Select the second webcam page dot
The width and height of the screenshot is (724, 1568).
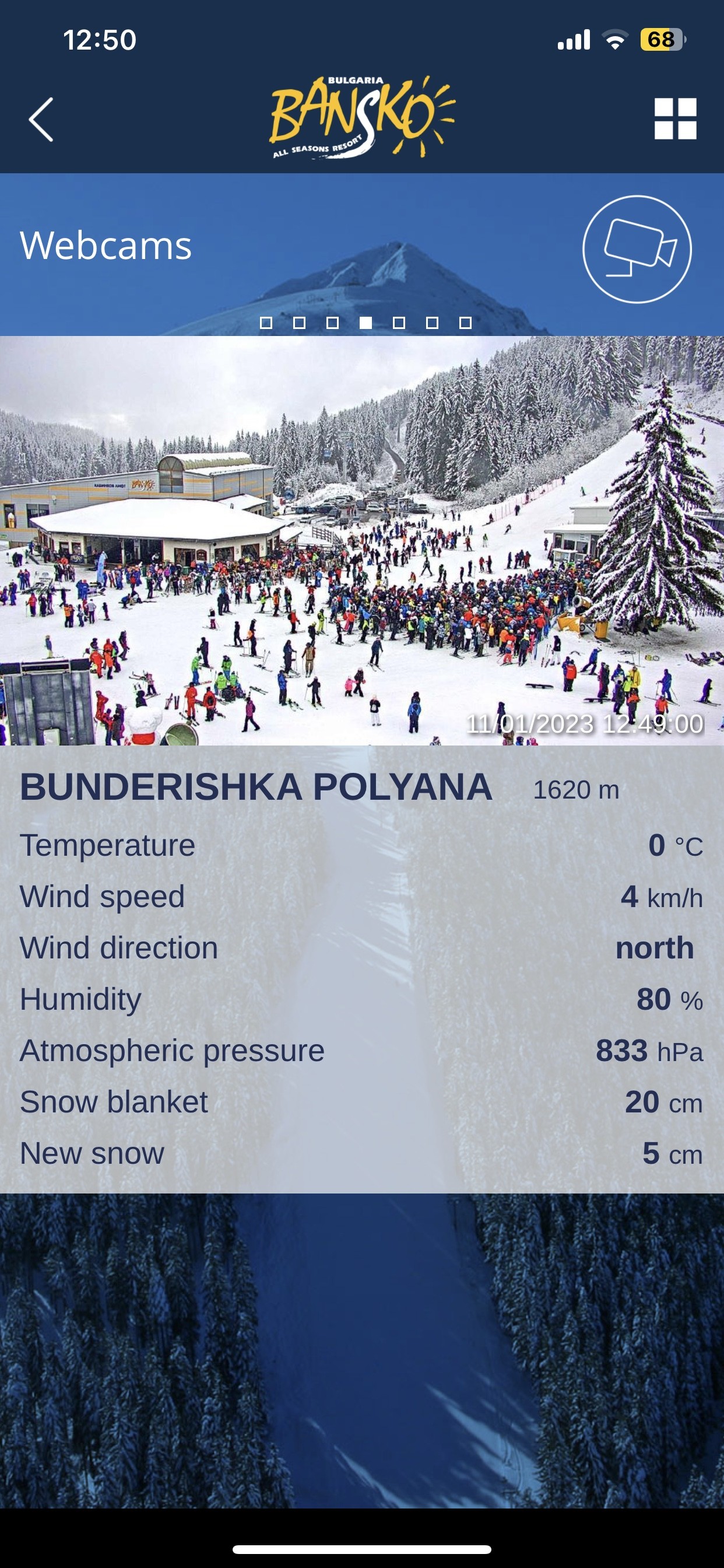pos(299,323)
